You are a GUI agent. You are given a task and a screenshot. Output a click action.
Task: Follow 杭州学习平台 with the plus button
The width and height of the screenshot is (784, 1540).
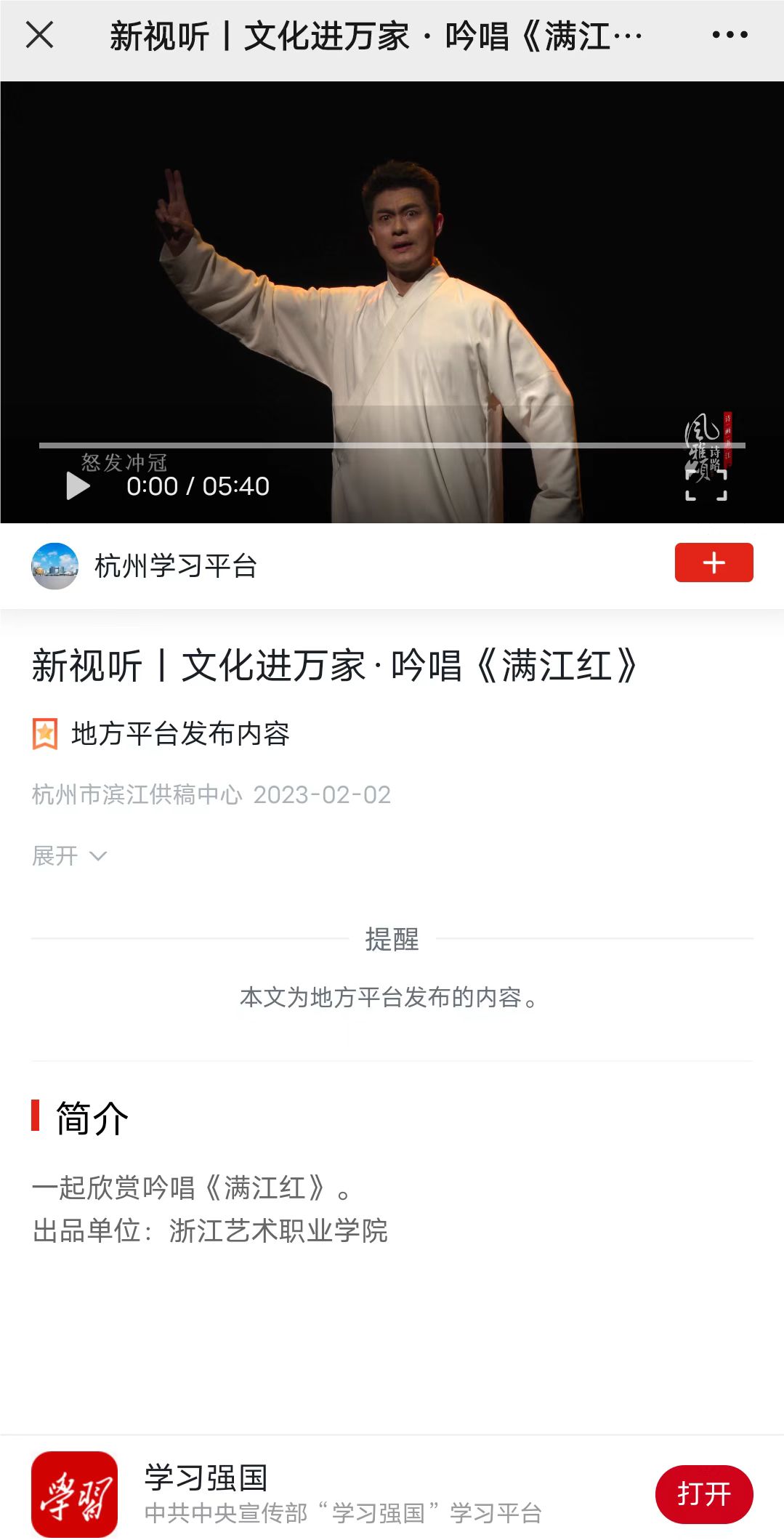tap(714, 563)
